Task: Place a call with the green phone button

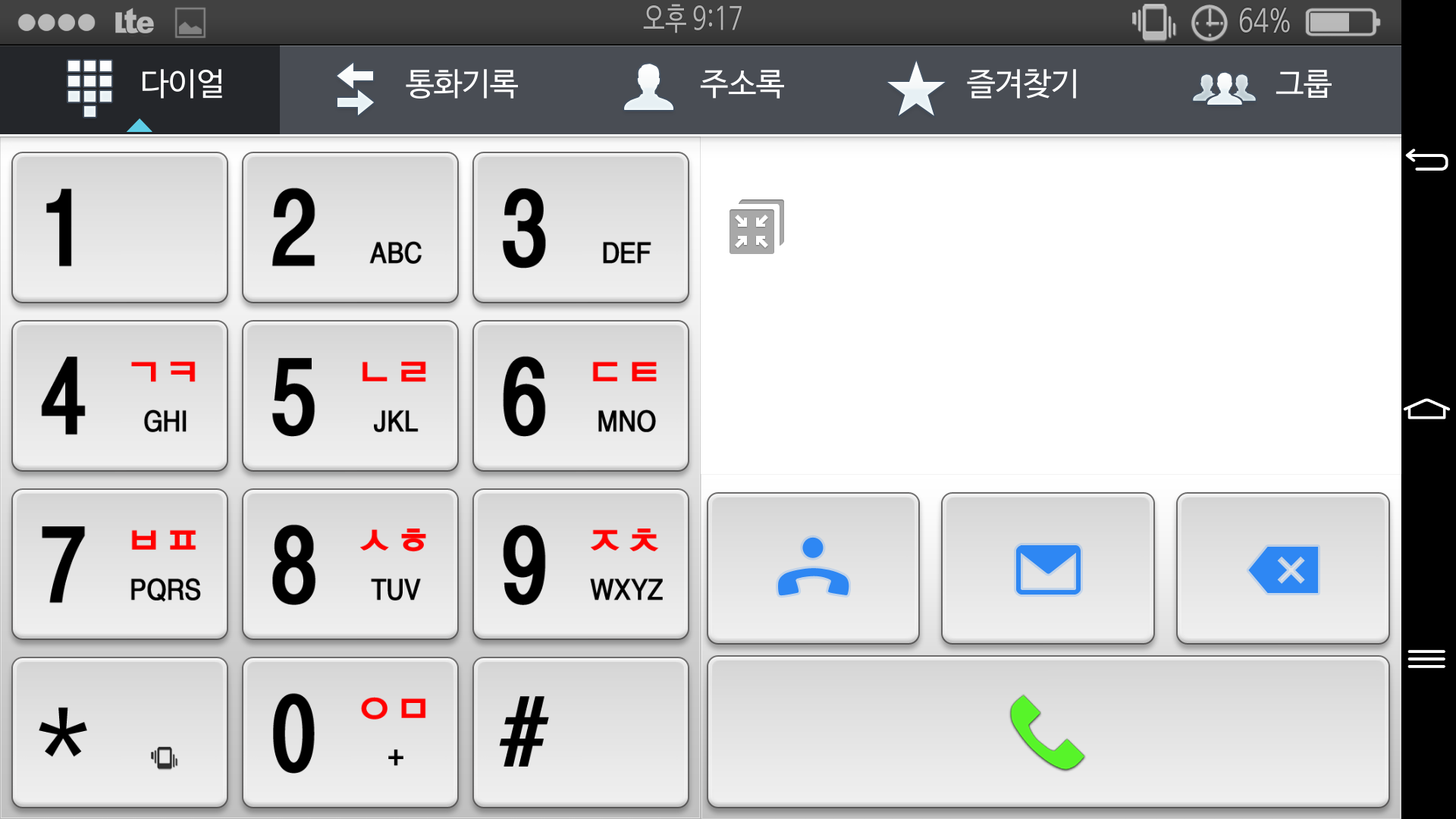Action: pos(1048,733)
